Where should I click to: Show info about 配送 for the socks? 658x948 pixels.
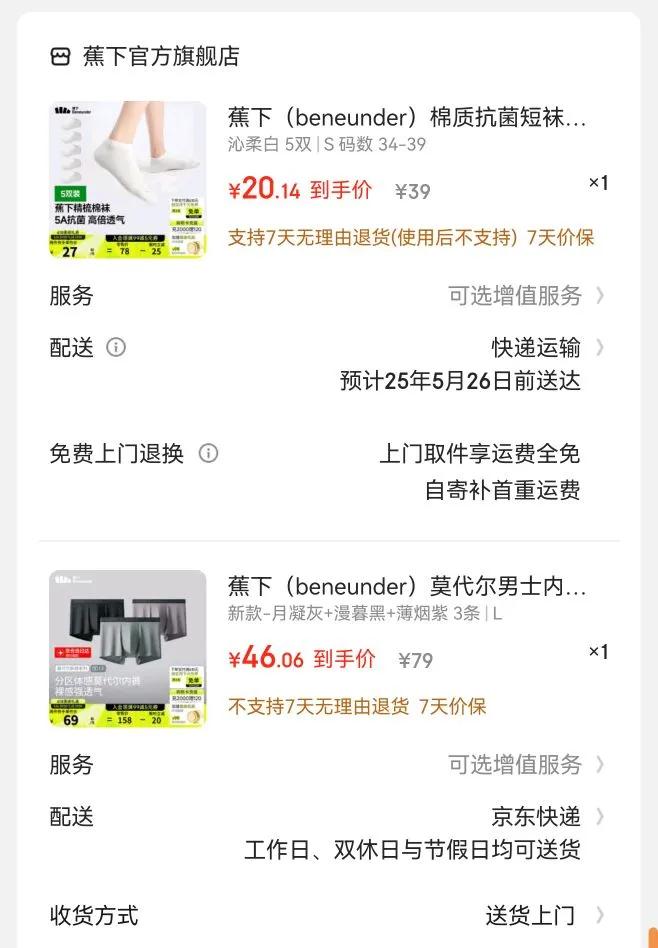pos(116,347)
